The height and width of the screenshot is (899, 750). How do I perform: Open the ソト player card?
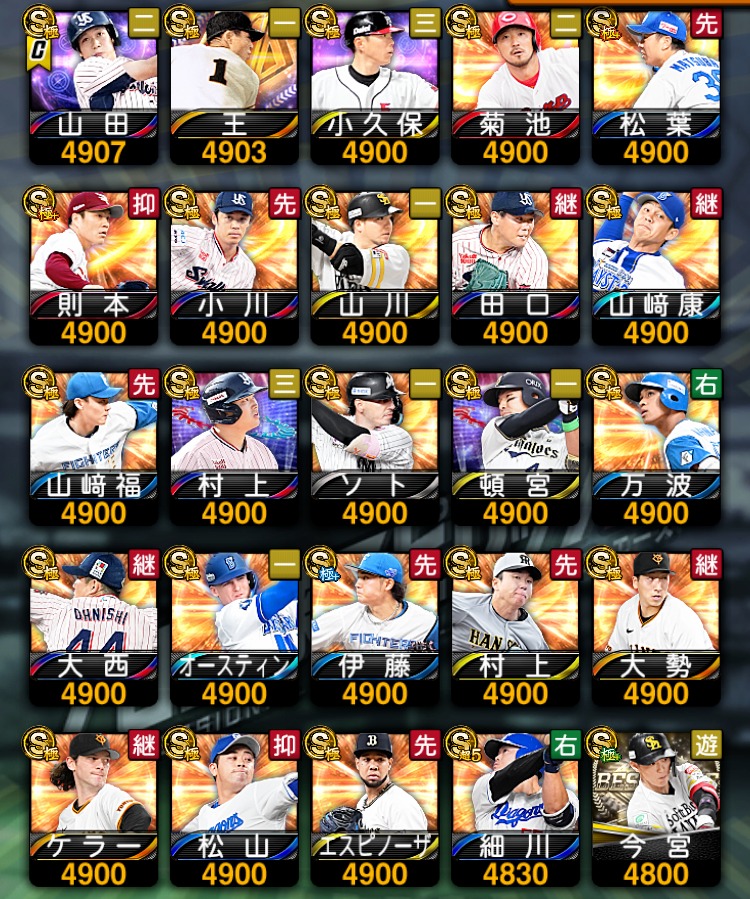[375, 447]
